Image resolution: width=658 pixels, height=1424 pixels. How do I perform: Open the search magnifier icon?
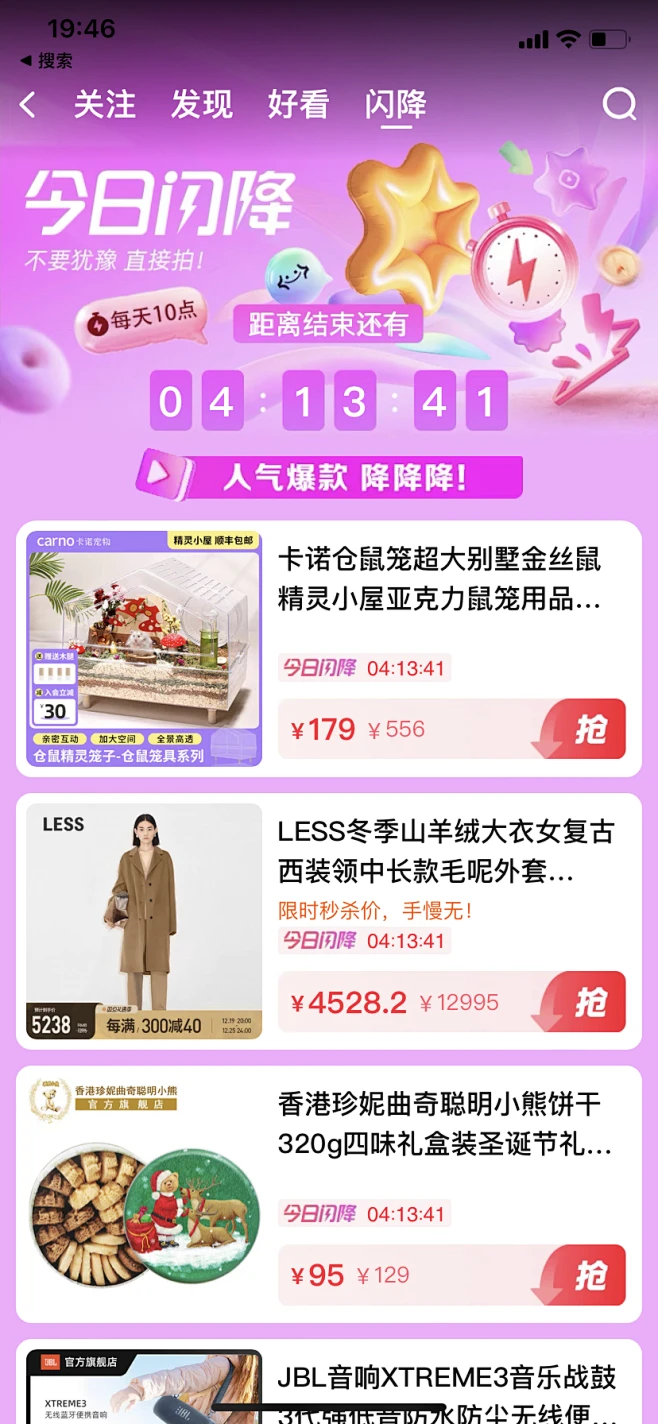point(619,104)
